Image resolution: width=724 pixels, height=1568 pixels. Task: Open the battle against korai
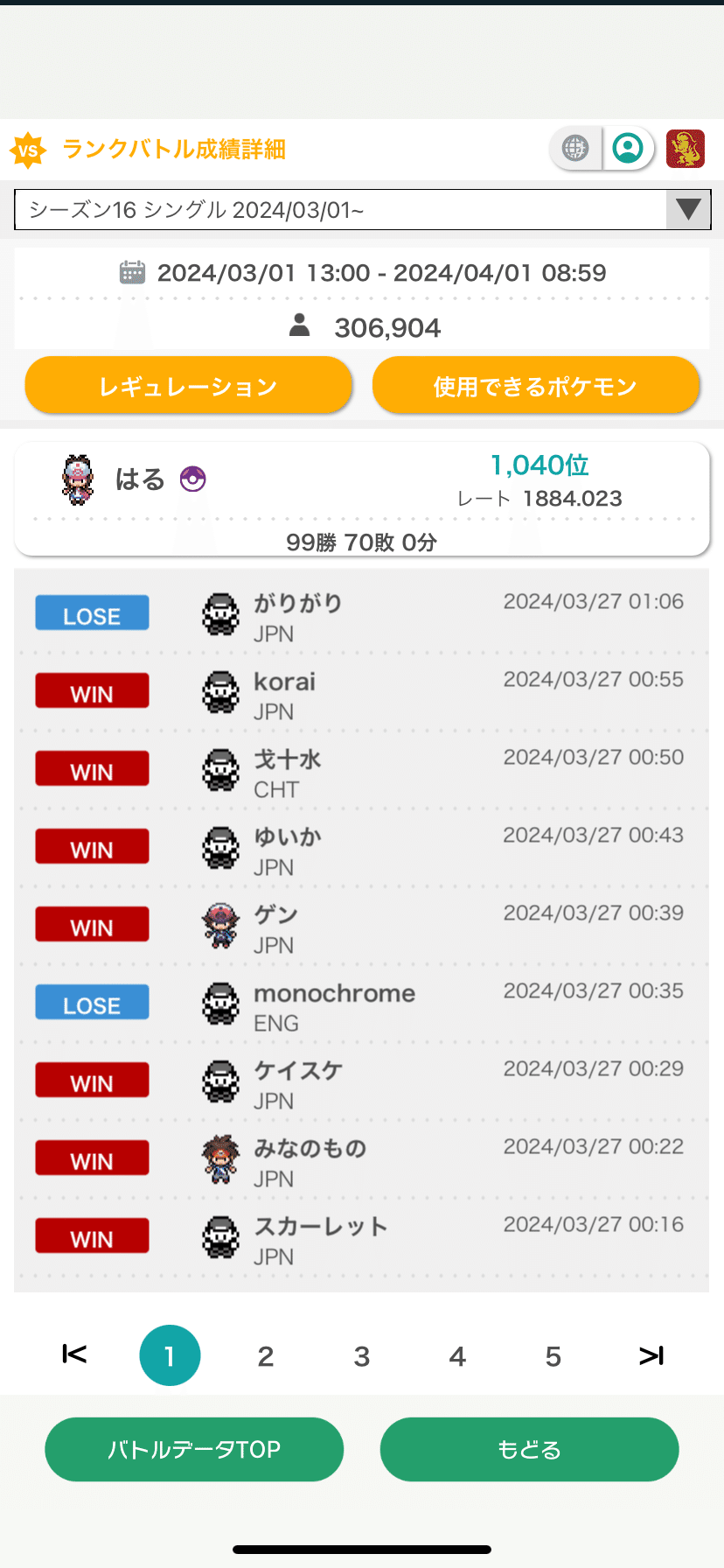[x=362, y=695]
